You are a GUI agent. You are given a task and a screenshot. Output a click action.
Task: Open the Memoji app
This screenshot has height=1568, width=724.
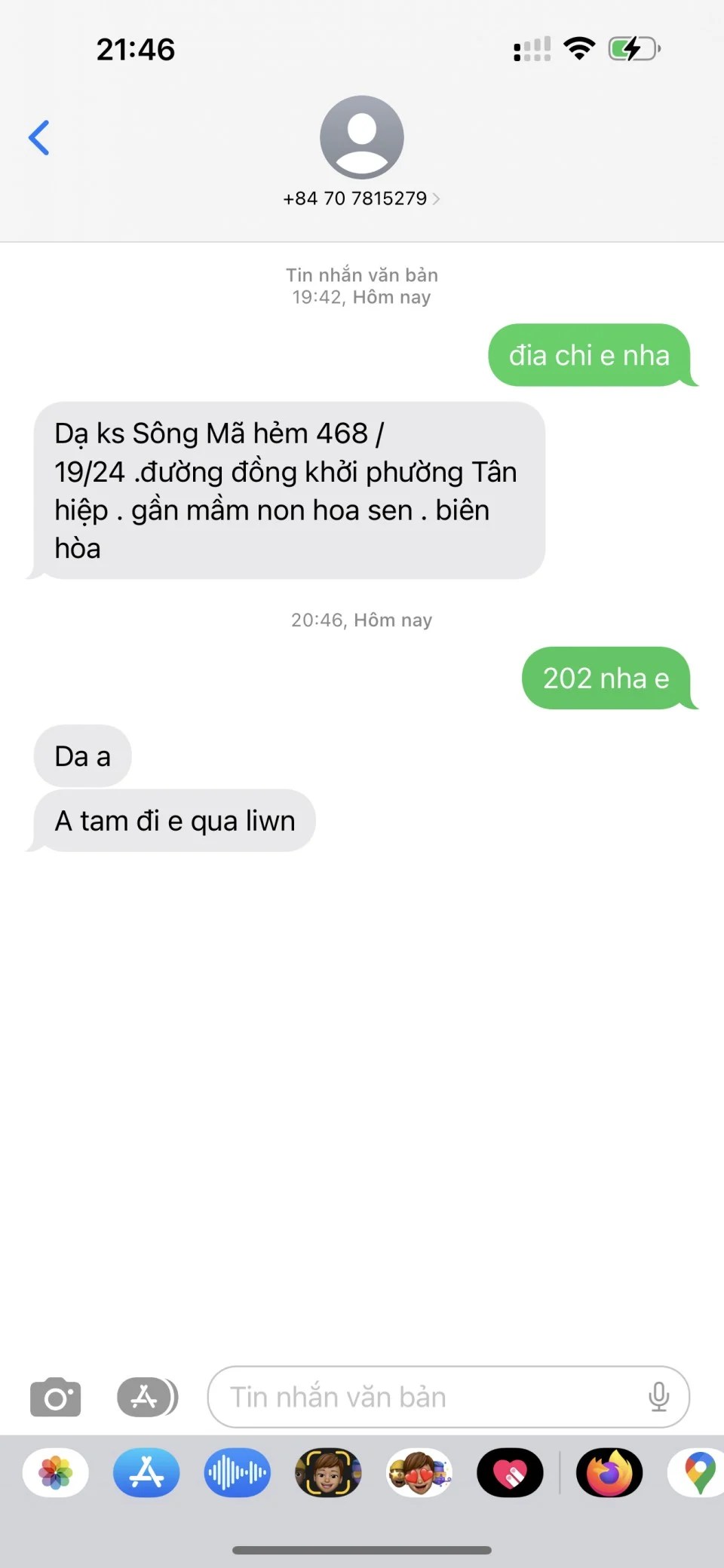coord(328,1472)
